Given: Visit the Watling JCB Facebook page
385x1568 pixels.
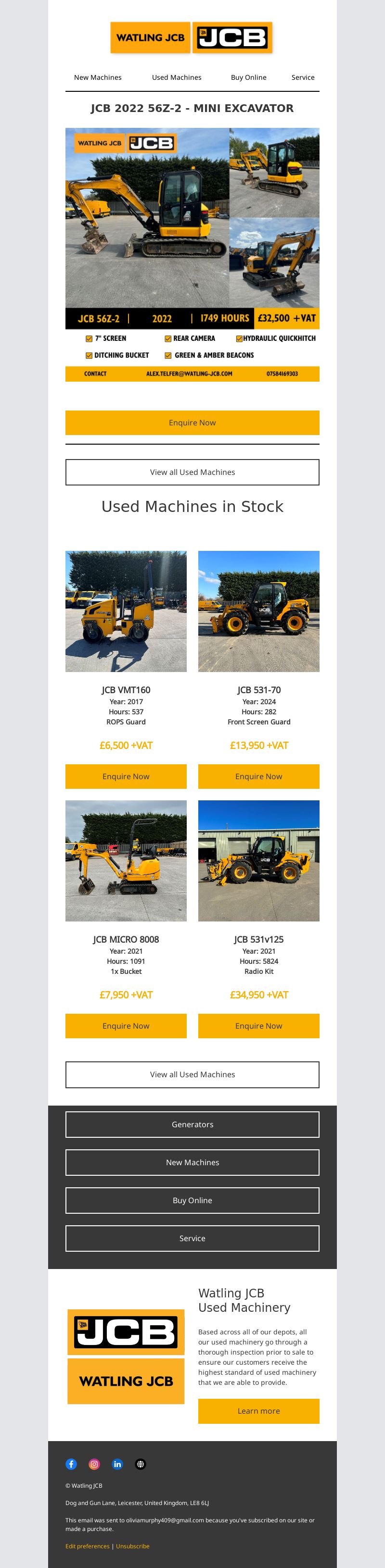Looking at the screenshot, I should 71,1464.
